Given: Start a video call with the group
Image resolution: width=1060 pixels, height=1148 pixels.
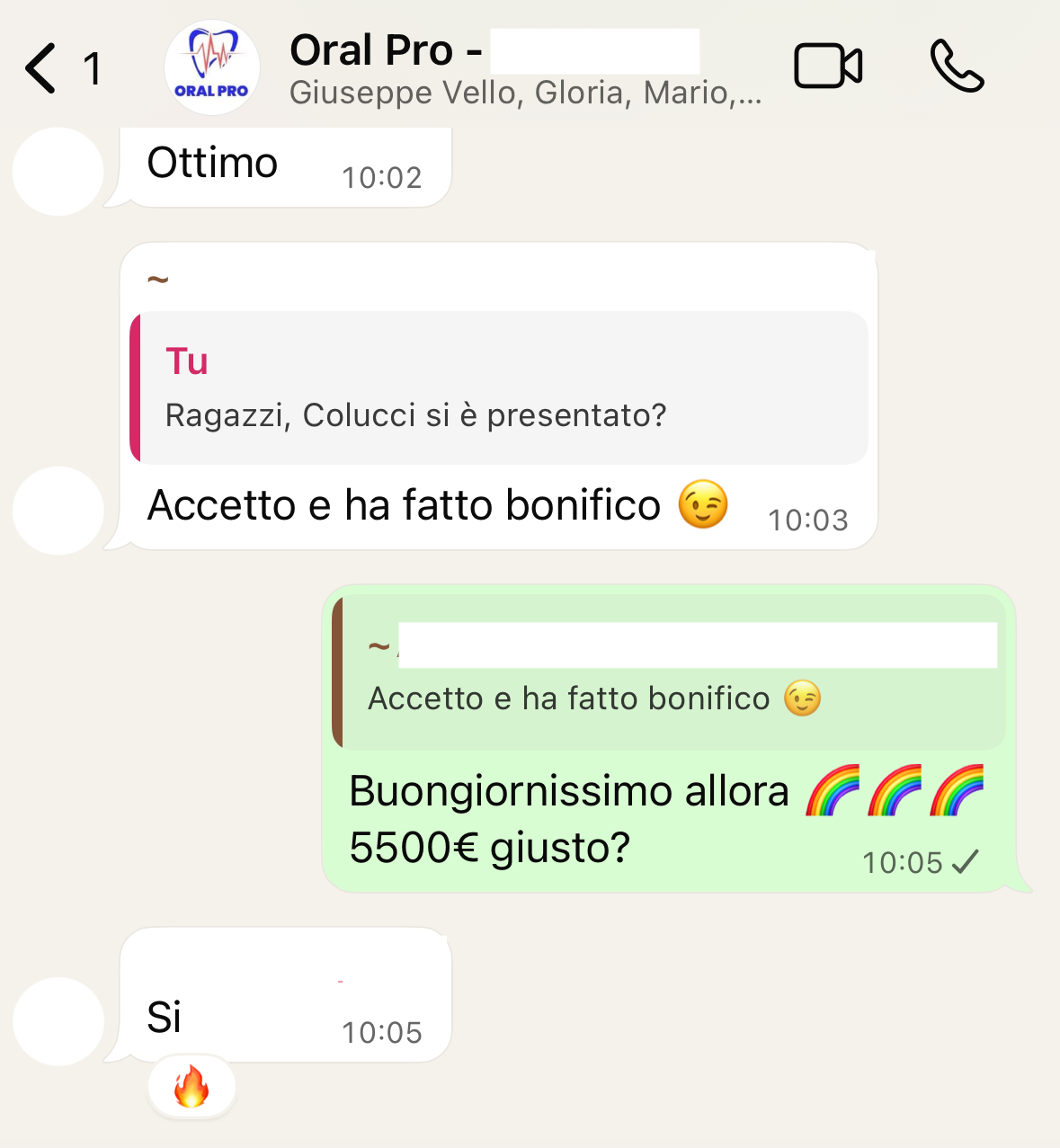Looking at the screenshot, I should [828, 67].
